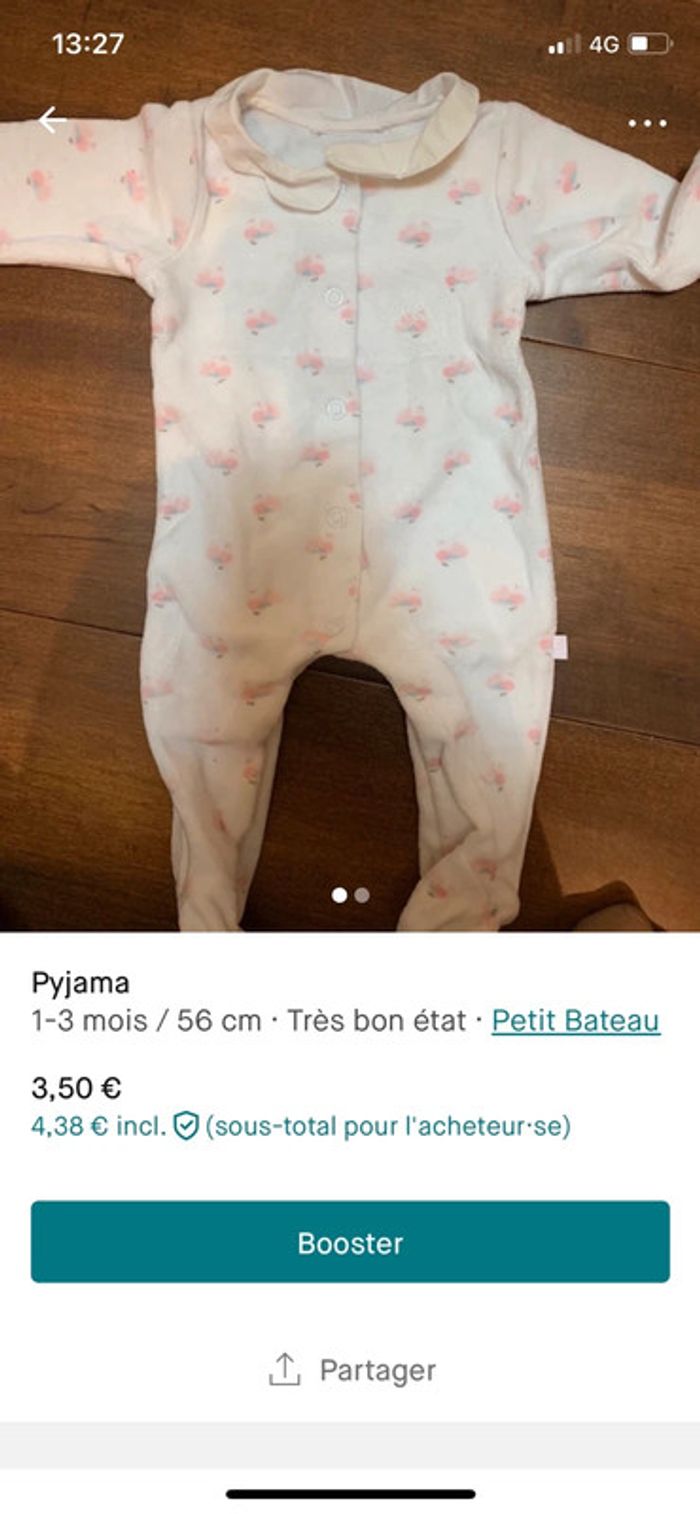
Task: Share the listing via Partager
Action: coord(352,1370)
